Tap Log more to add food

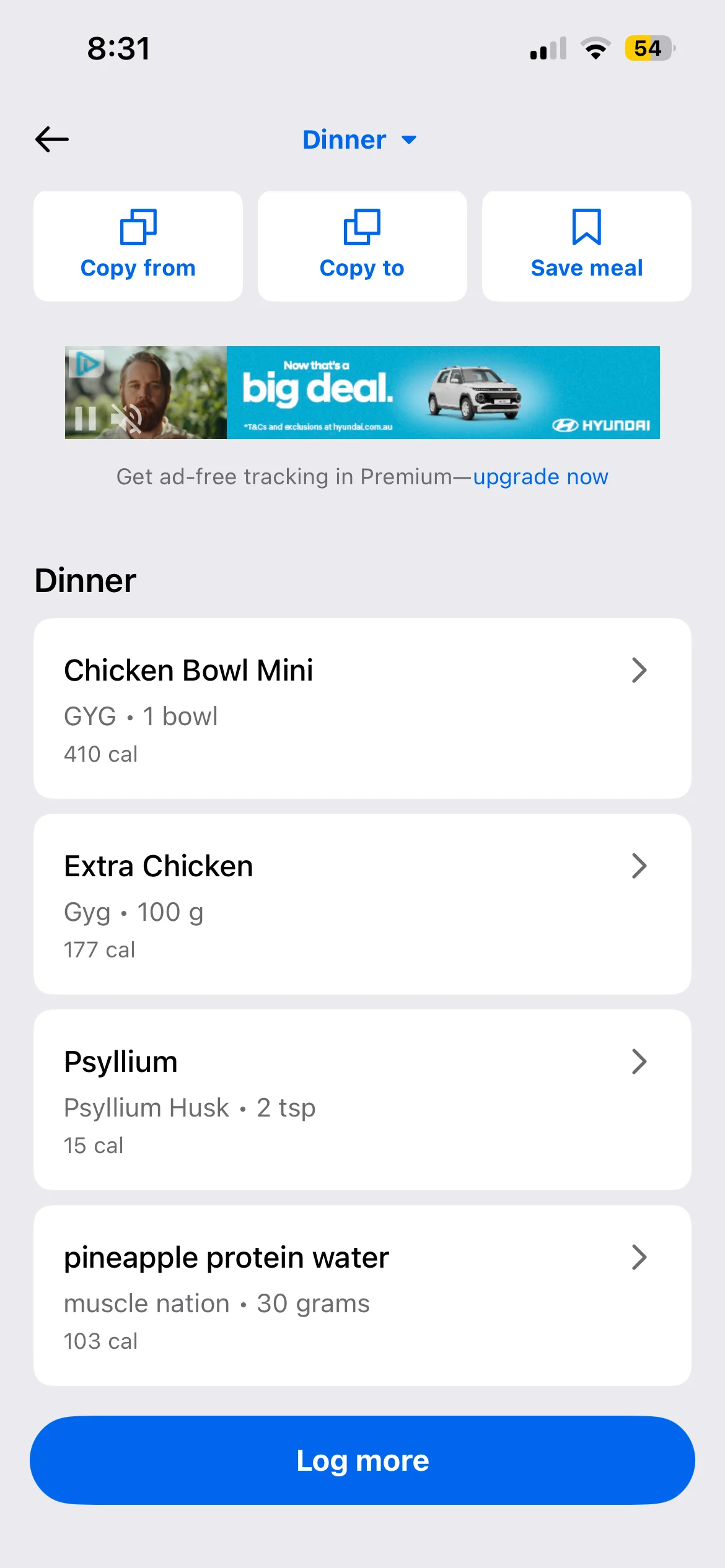(362, 1460)
